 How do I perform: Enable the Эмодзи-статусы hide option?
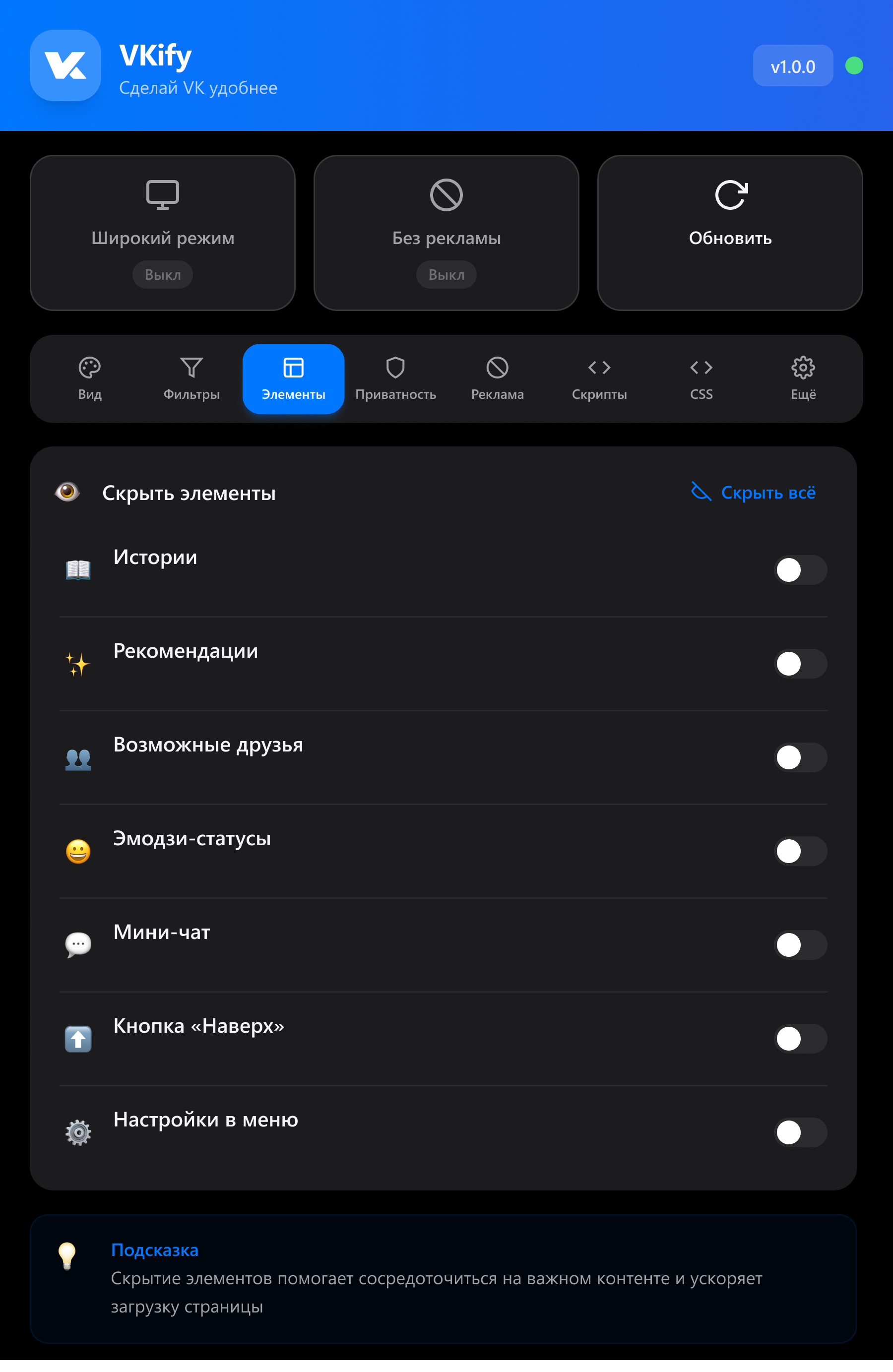pos(801,851)
